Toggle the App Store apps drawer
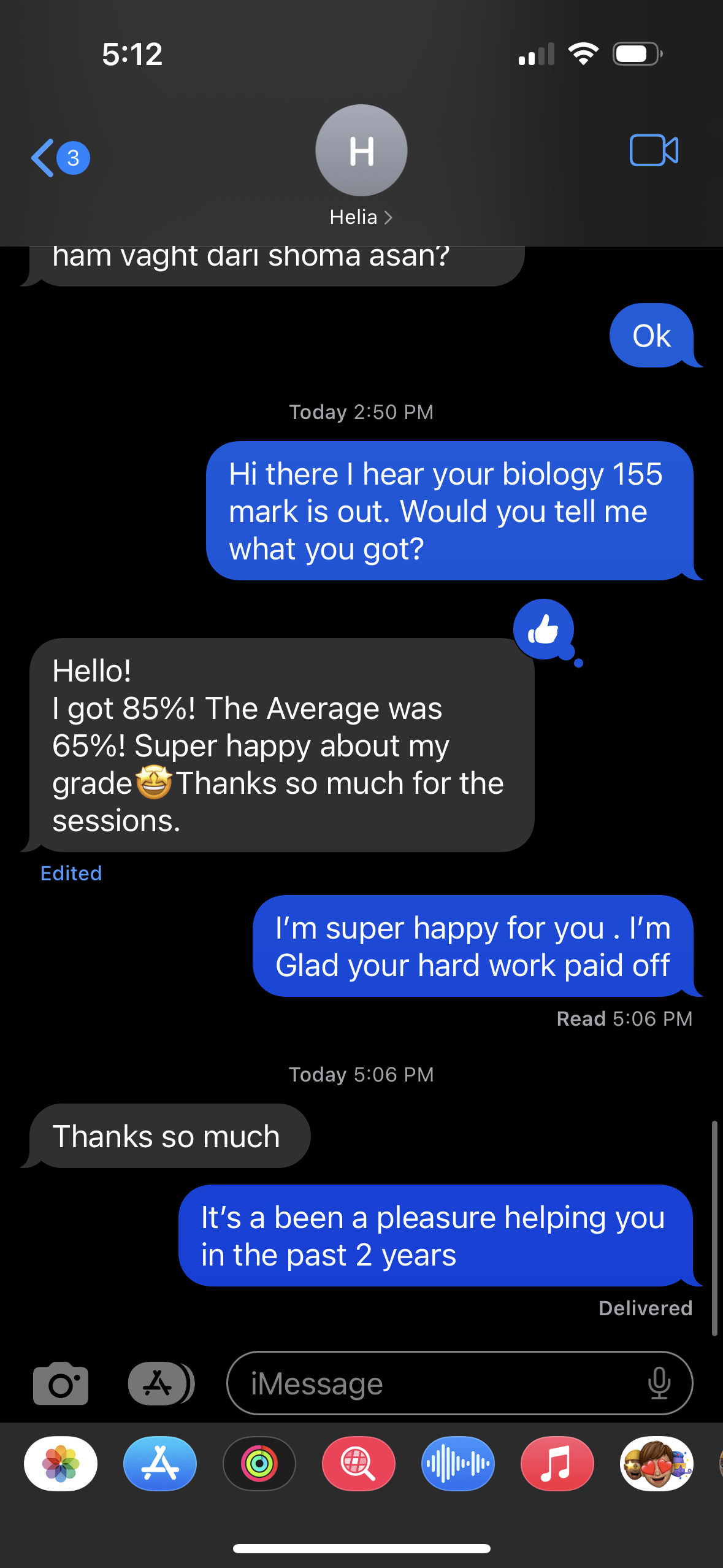 [x=161, y=1383]
